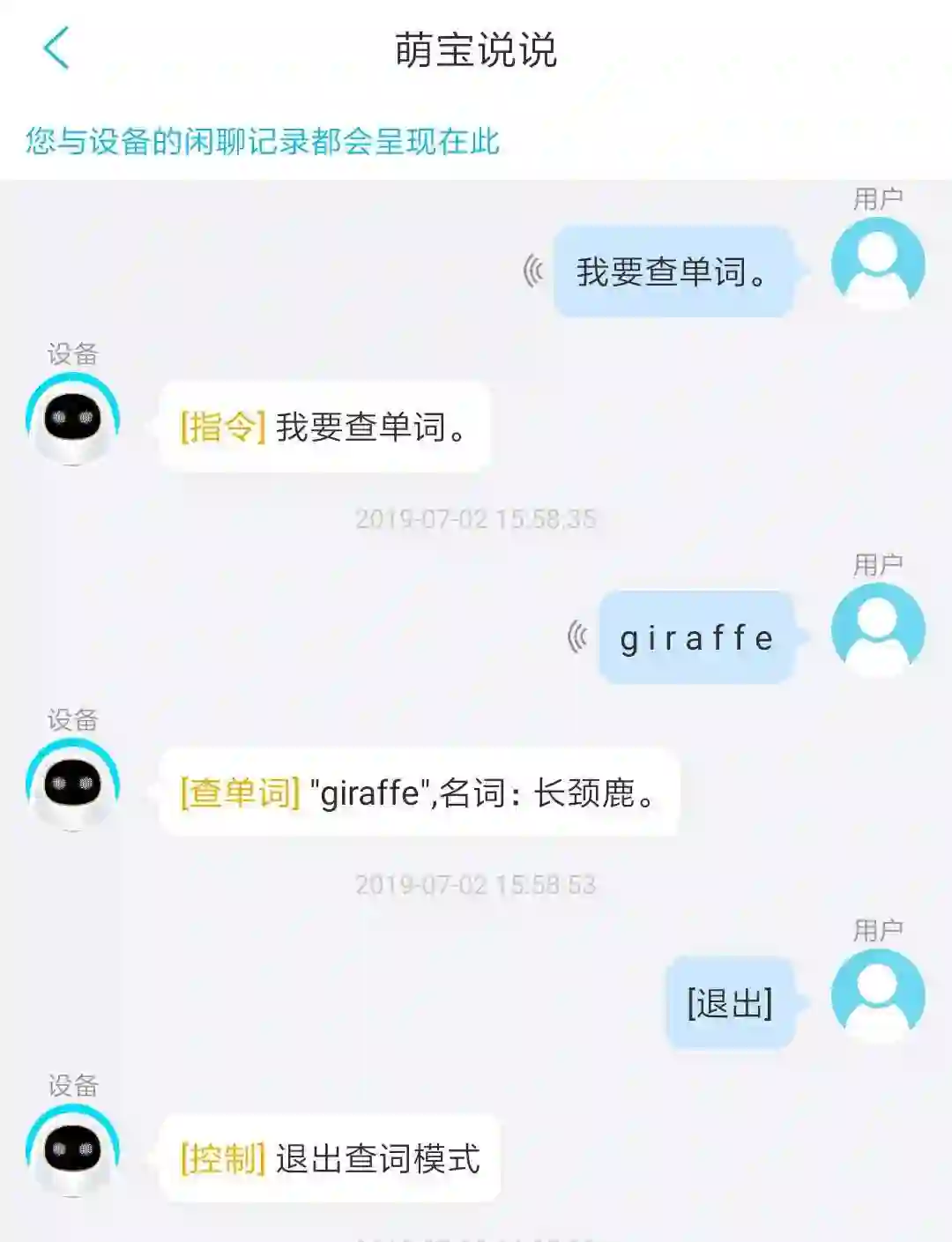Go back using the top-left arrow
Viewport: 952px width, 1242px height.
tap(56, 48)
